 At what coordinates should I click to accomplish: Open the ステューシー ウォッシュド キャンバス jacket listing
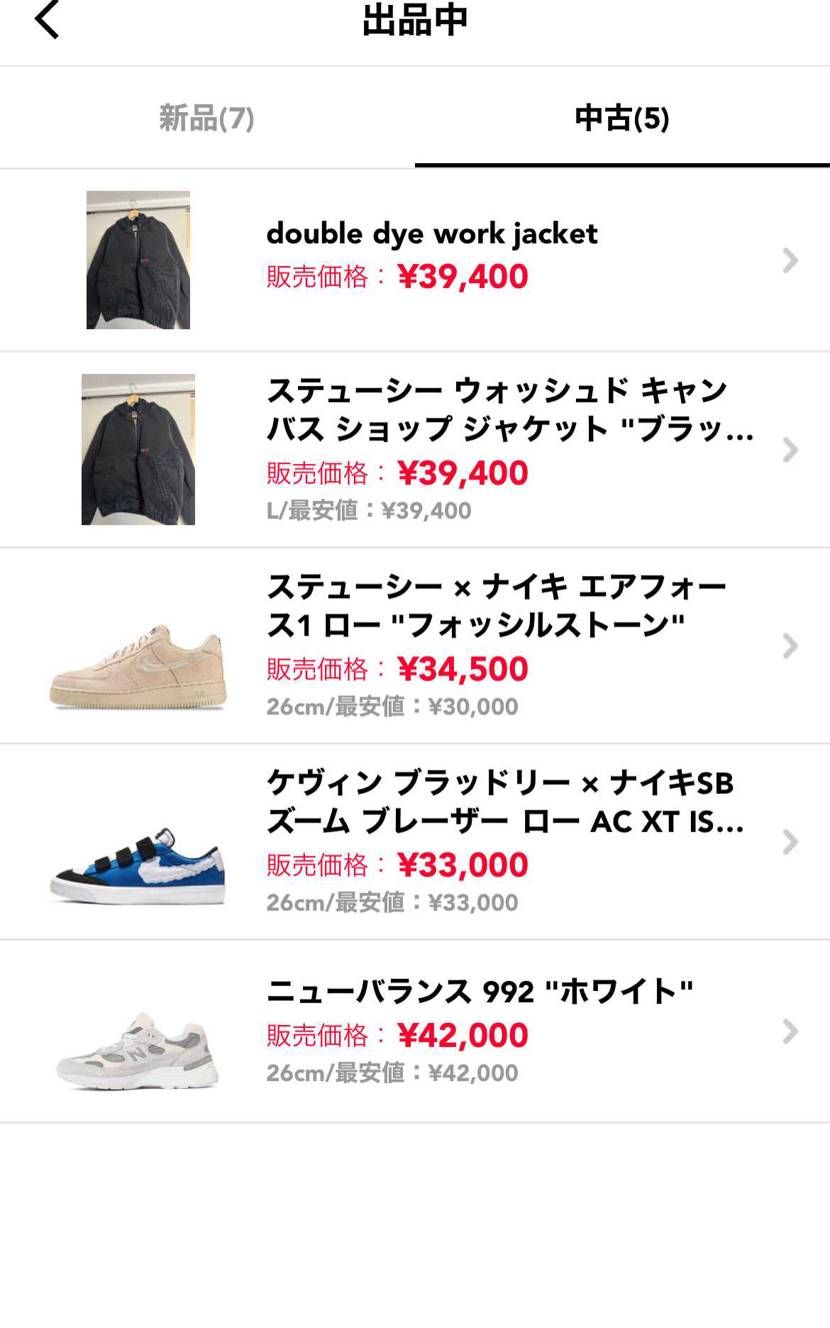point(500,410)
